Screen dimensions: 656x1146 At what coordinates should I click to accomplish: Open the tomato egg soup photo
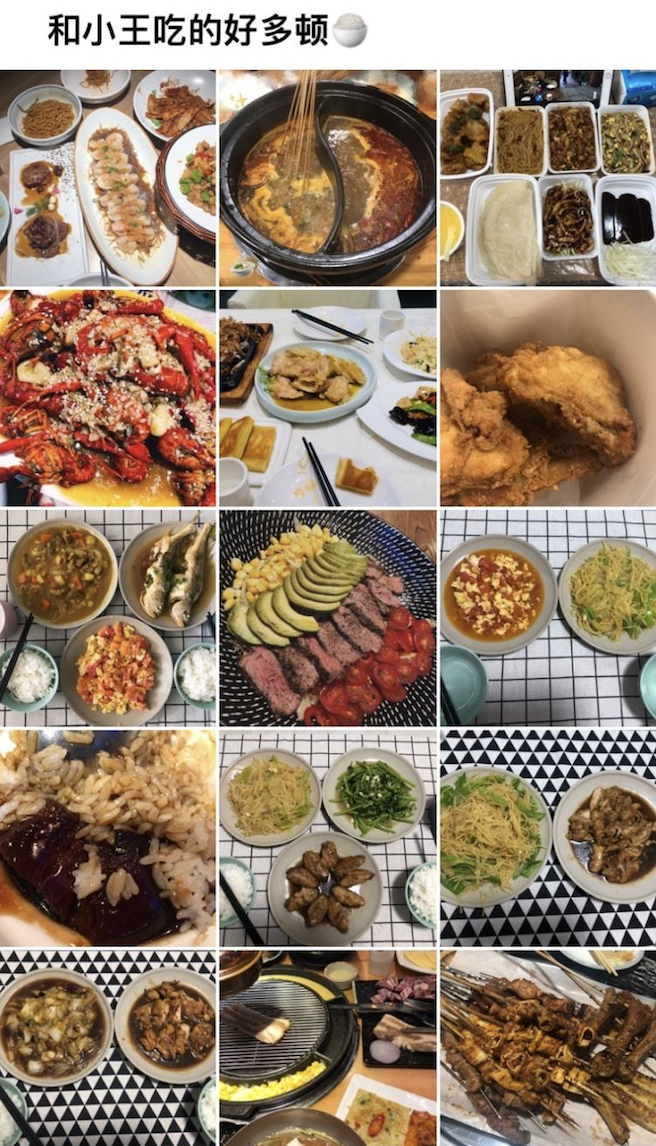tap(547, 618)
